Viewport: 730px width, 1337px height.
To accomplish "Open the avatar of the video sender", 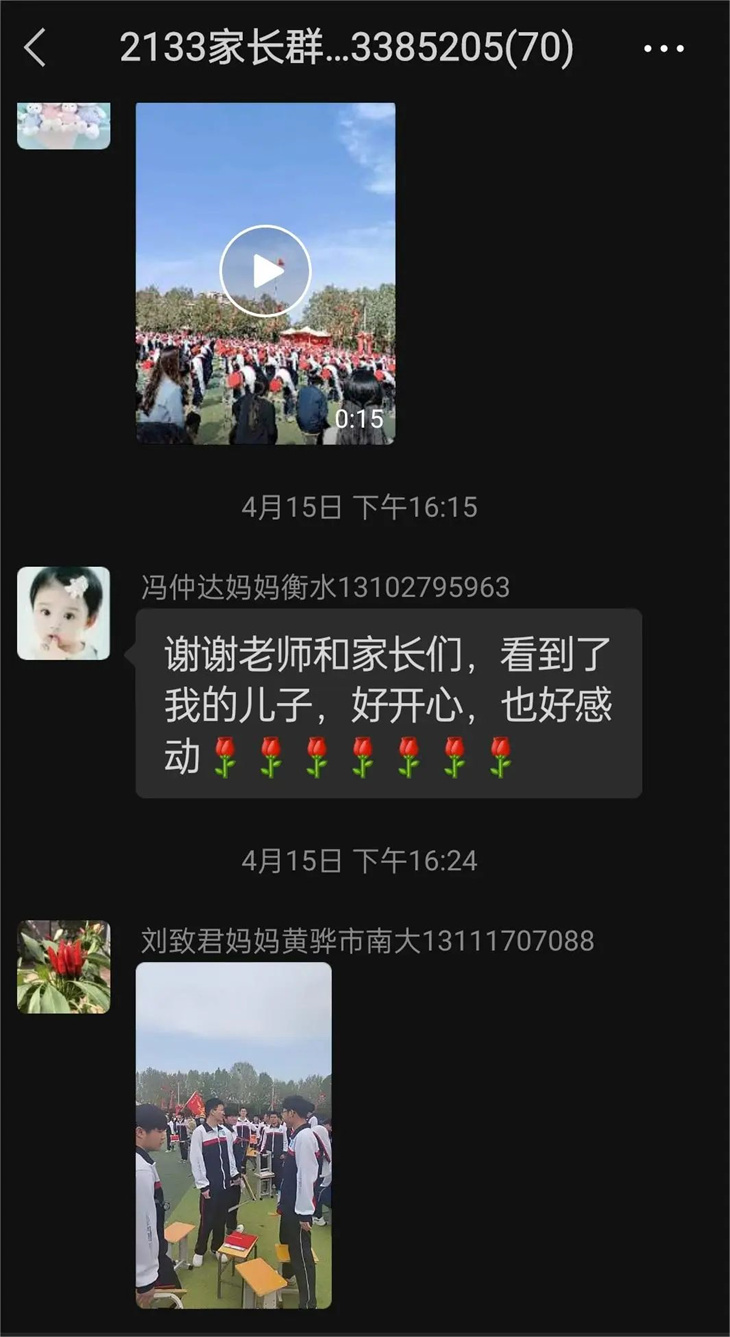I will (x=64, y=125).
